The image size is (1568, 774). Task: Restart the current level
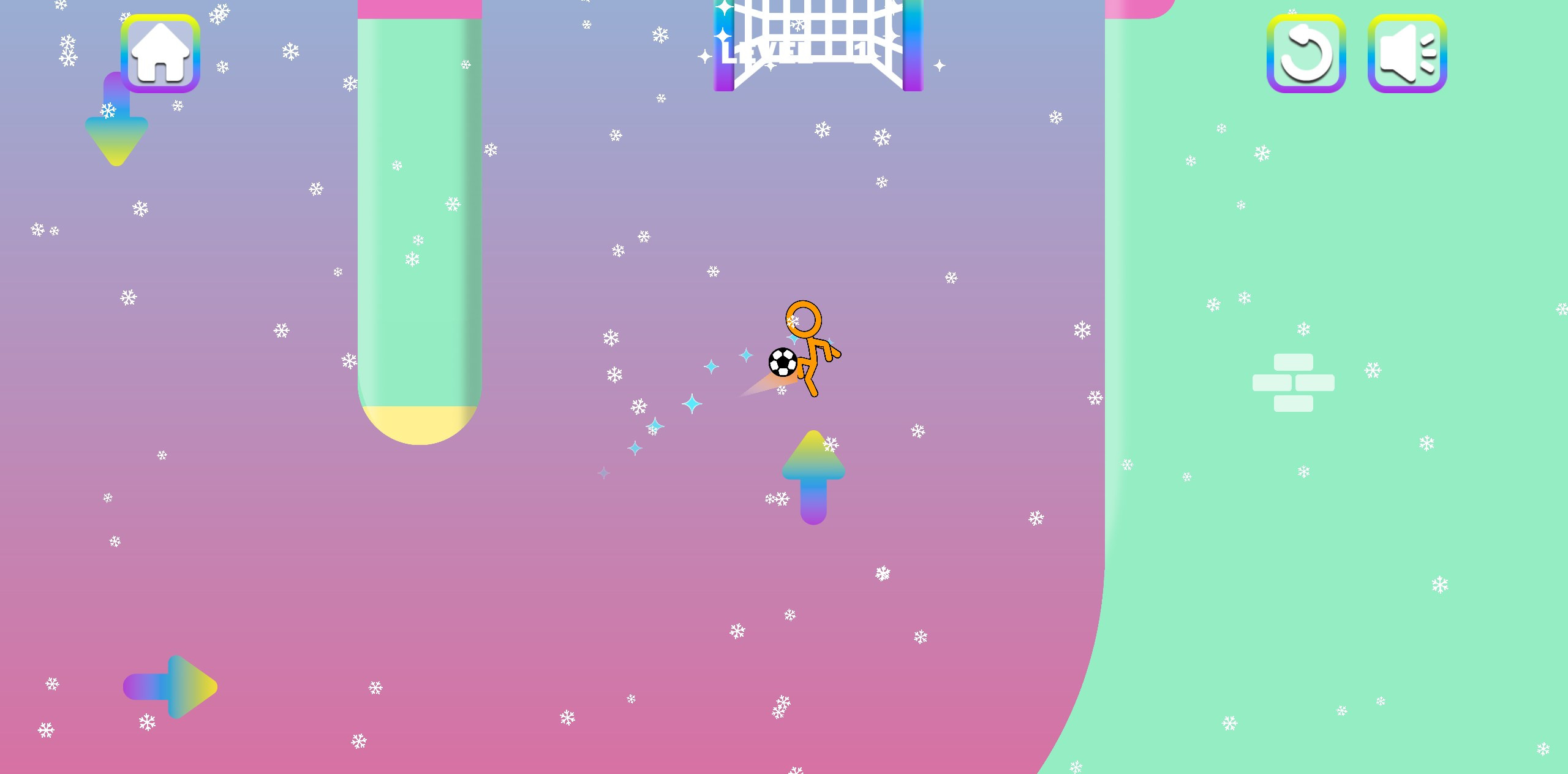coord(1306,54)
